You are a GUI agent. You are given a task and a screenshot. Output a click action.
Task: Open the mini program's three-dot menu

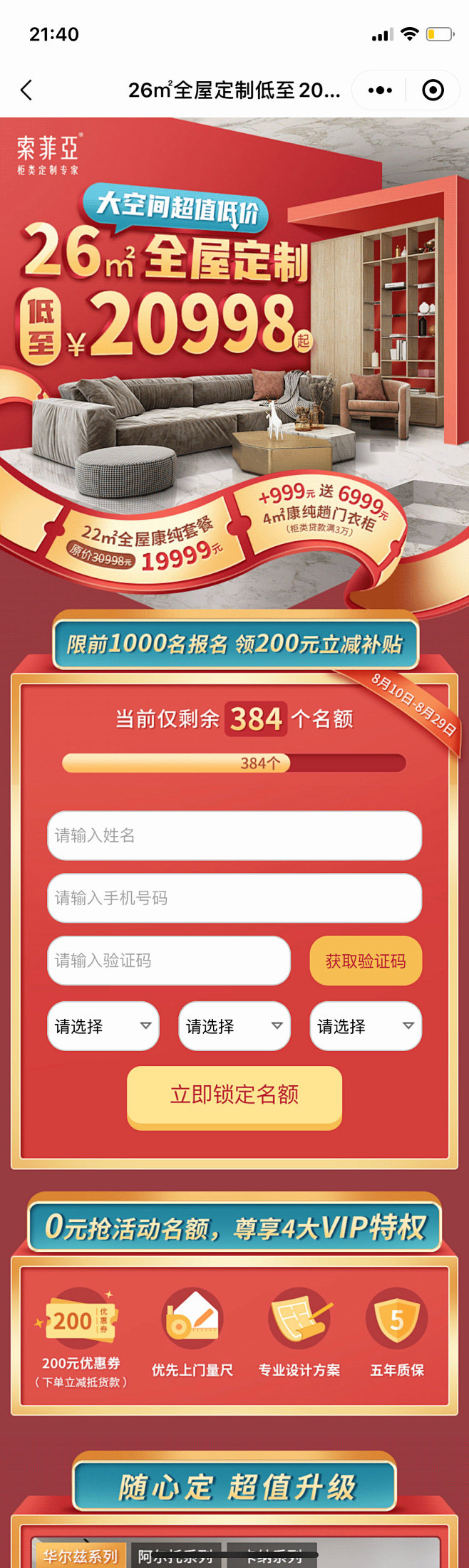pos(380,90)
